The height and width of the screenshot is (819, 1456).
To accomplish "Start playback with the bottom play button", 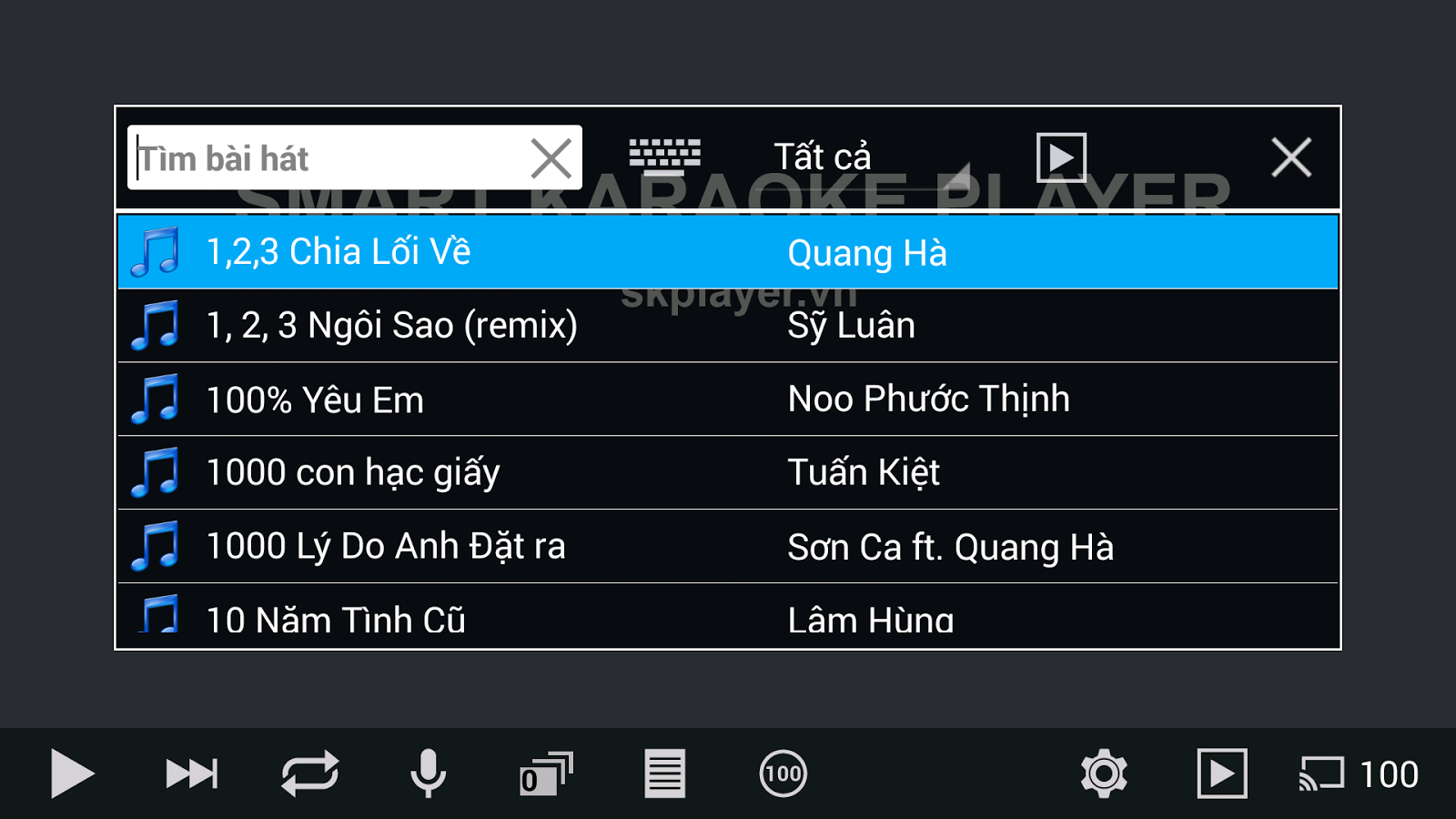I will 72,774.
